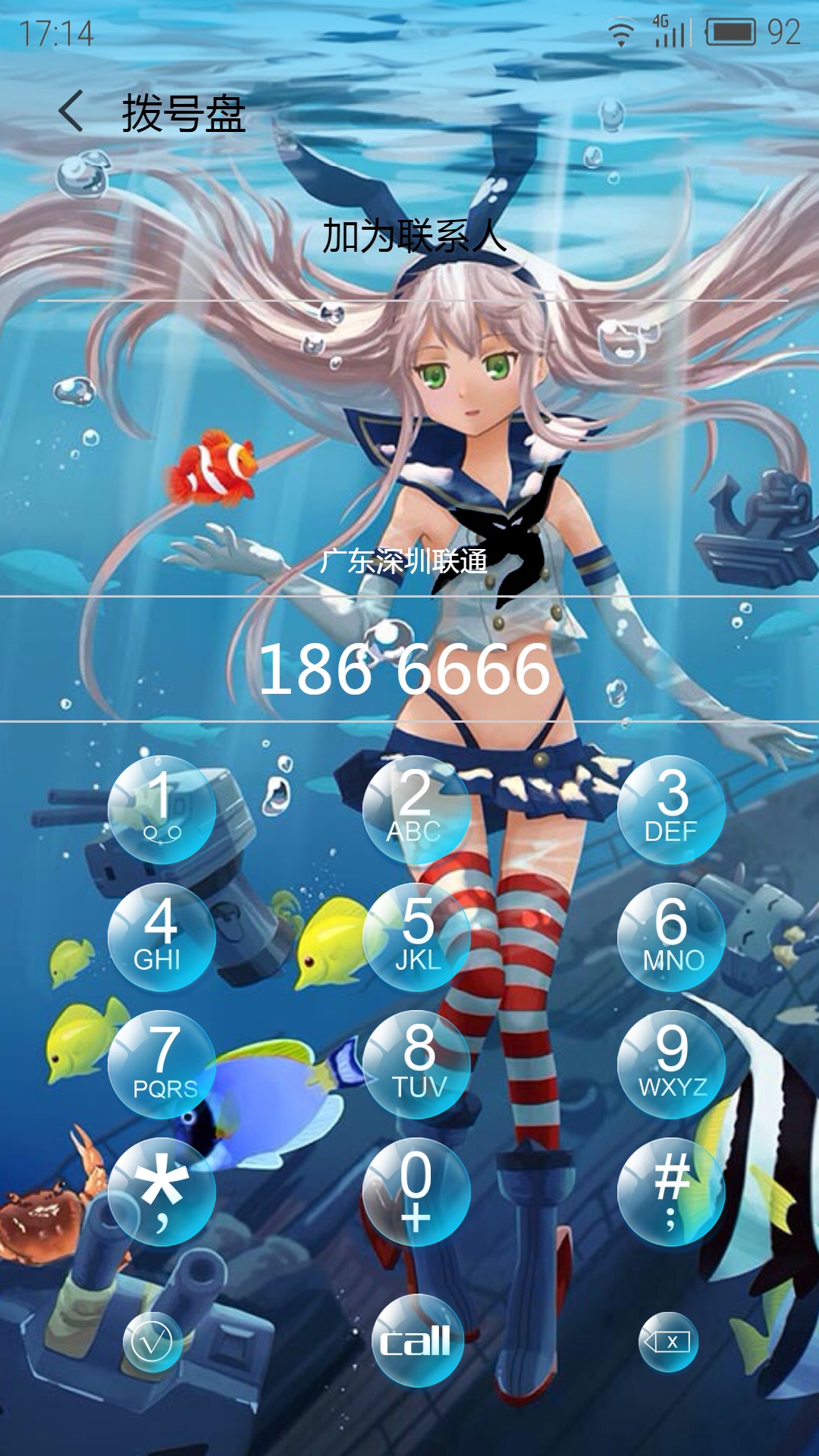
Task: Dial digit 1 on the keypad
Action: pyautogui.click(x=162, y=810)
